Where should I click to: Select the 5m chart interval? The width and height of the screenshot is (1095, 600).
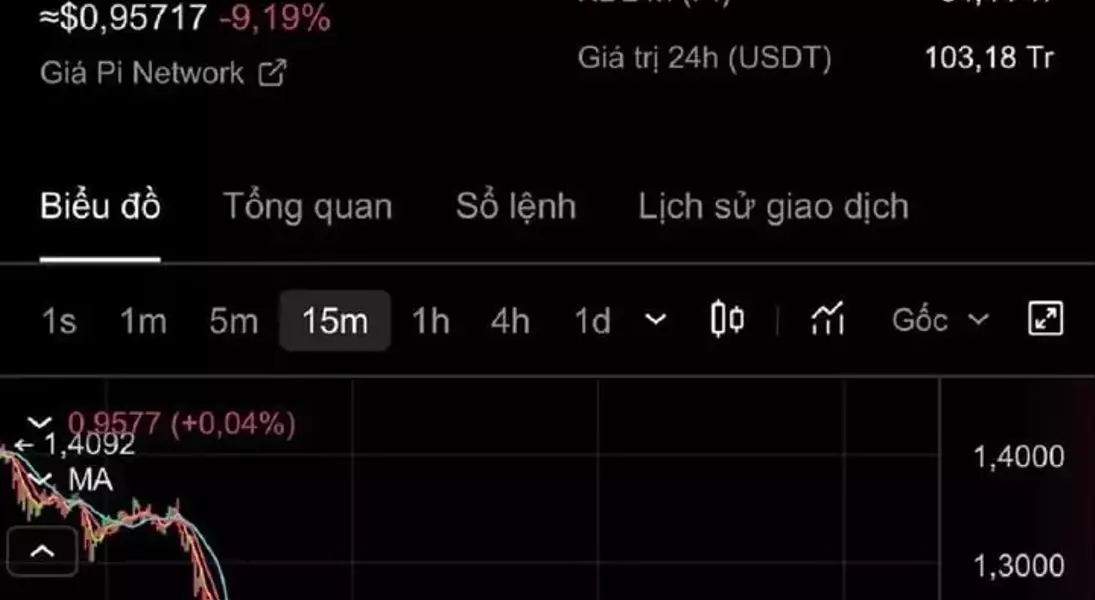[233, 321]
